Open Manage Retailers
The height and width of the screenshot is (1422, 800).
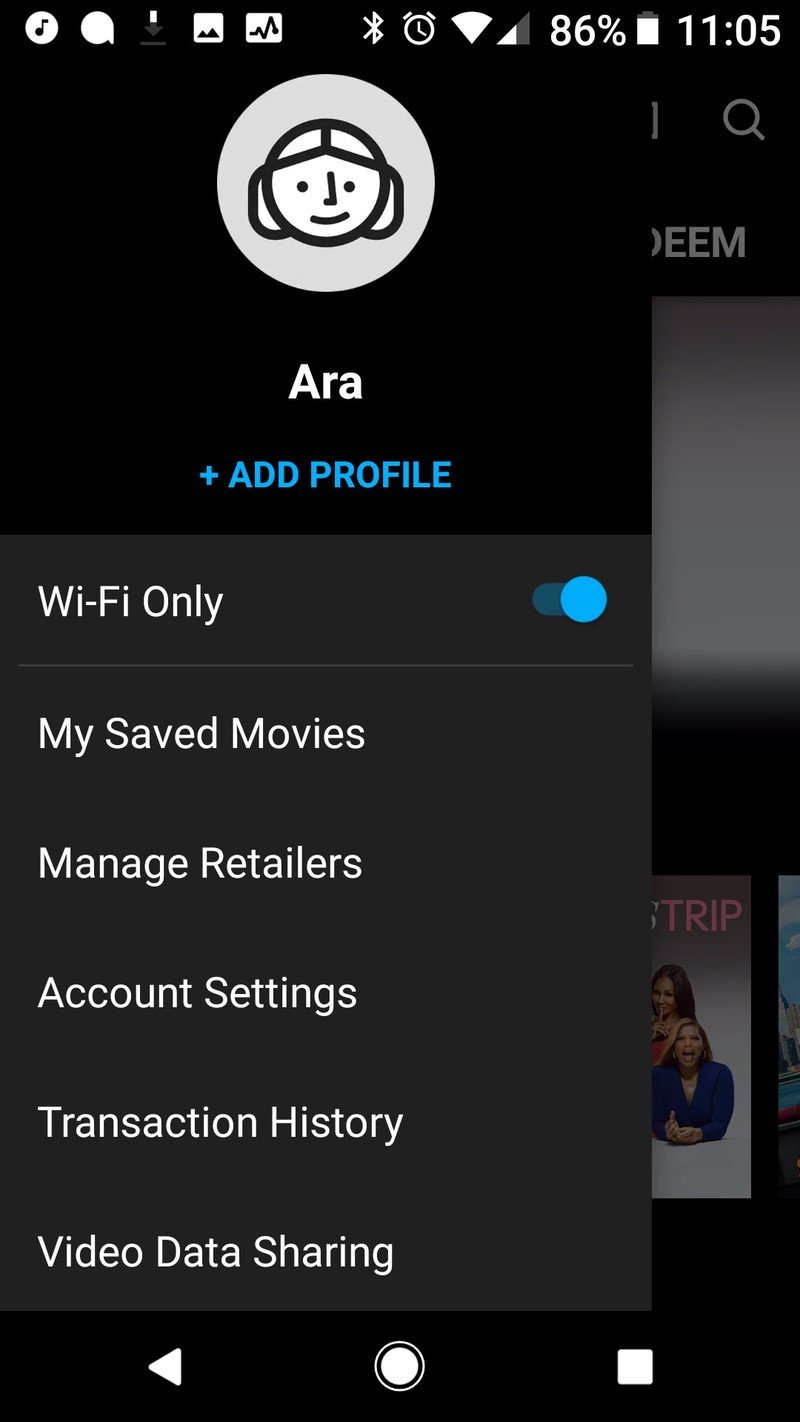(200, 863)
